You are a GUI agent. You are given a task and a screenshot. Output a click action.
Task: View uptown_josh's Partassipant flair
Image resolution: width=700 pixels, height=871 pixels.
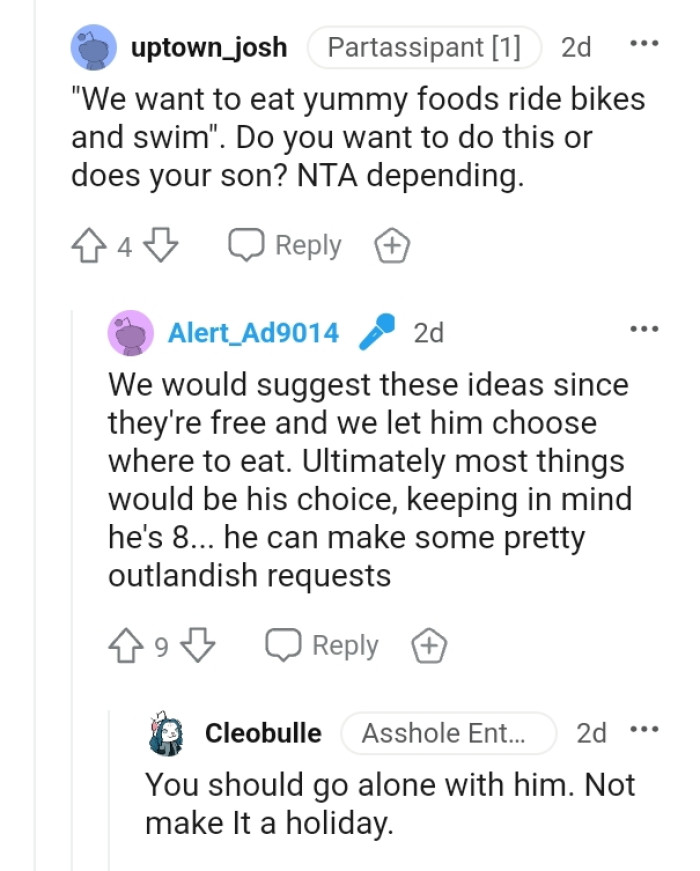(424, 47)
